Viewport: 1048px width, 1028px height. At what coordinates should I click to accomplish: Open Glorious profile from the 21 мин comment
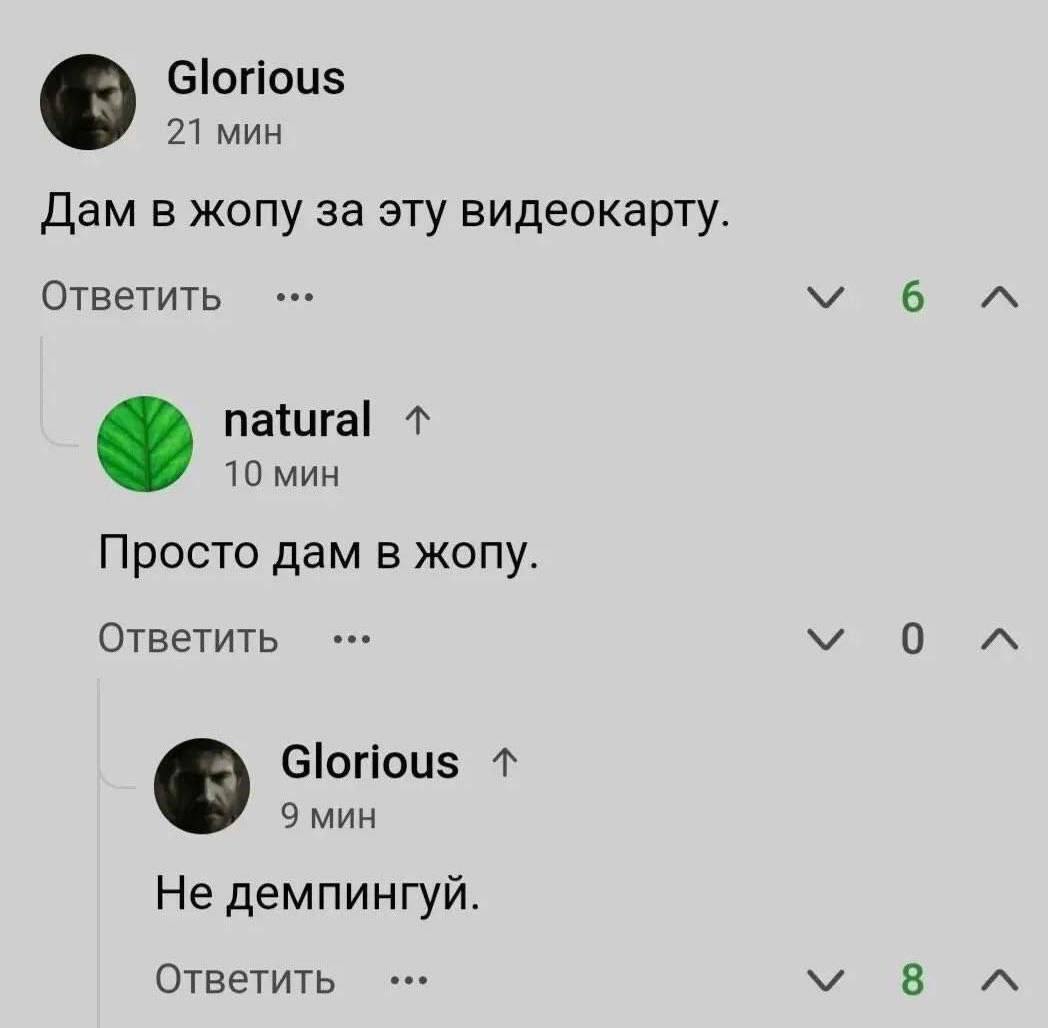click(x=87, y=102)
